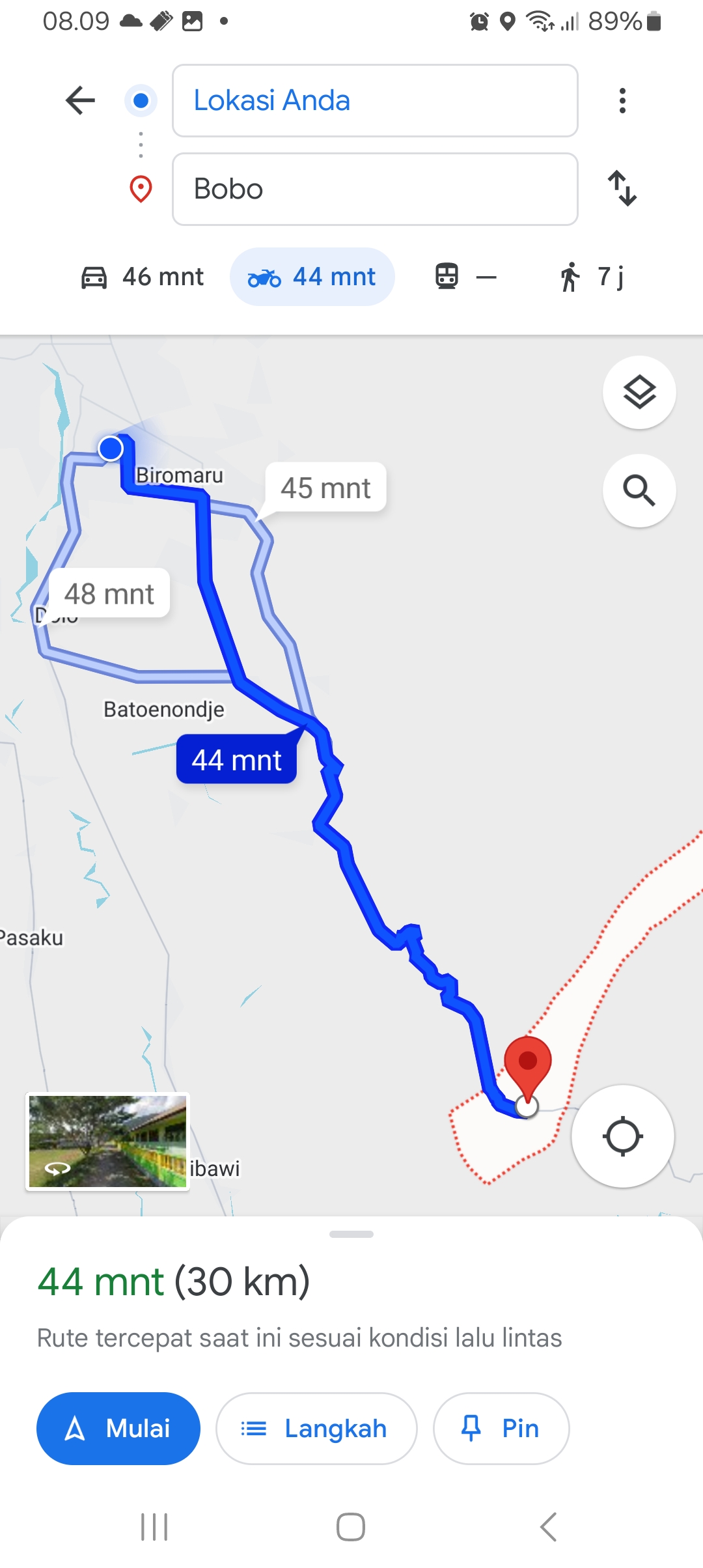Screen dimensions: 703x1568
Task: Switch to public transit mode
Action: [x=466, y=277]
